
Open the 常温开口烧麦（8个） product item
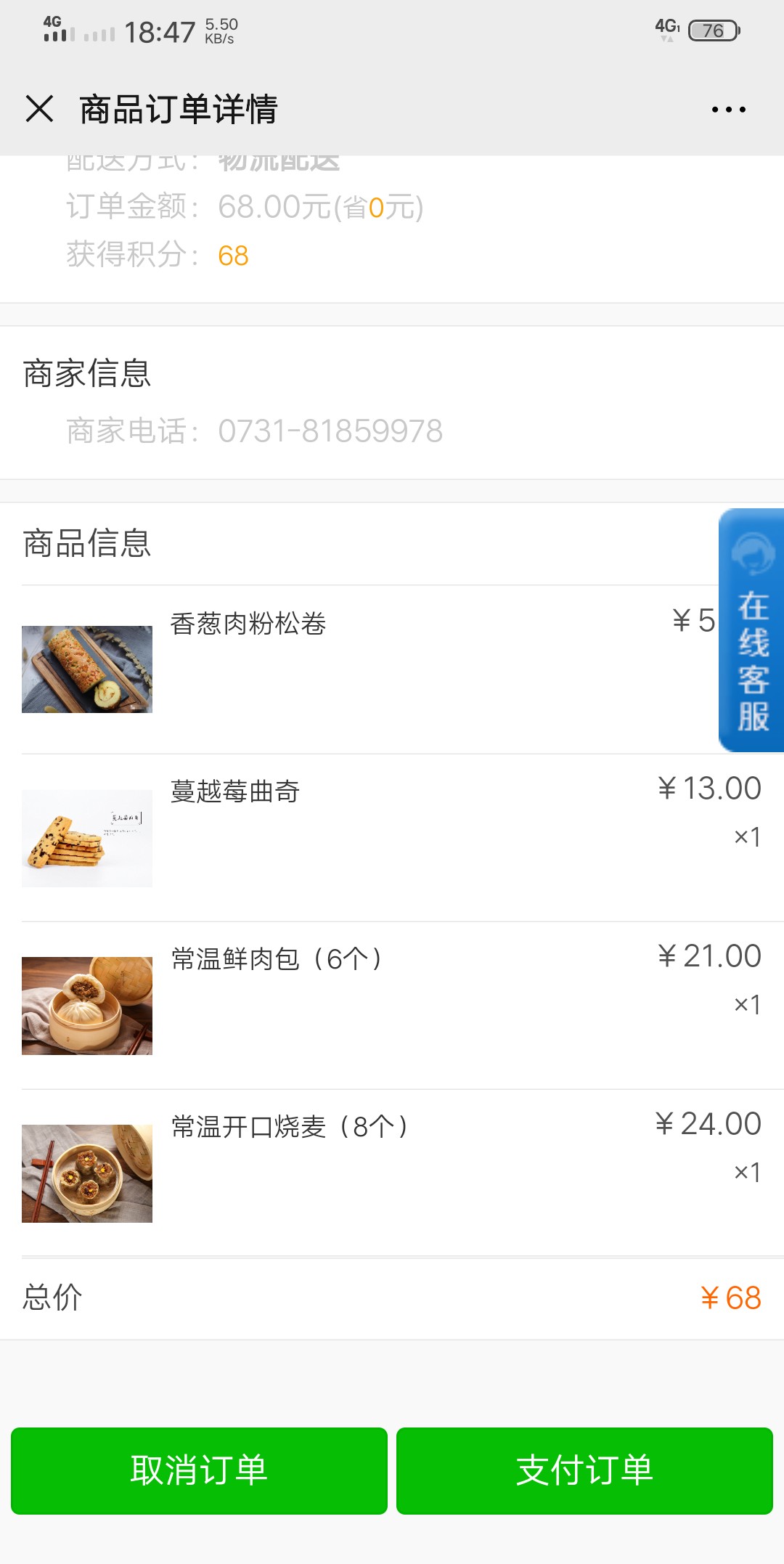[392, 1173]
